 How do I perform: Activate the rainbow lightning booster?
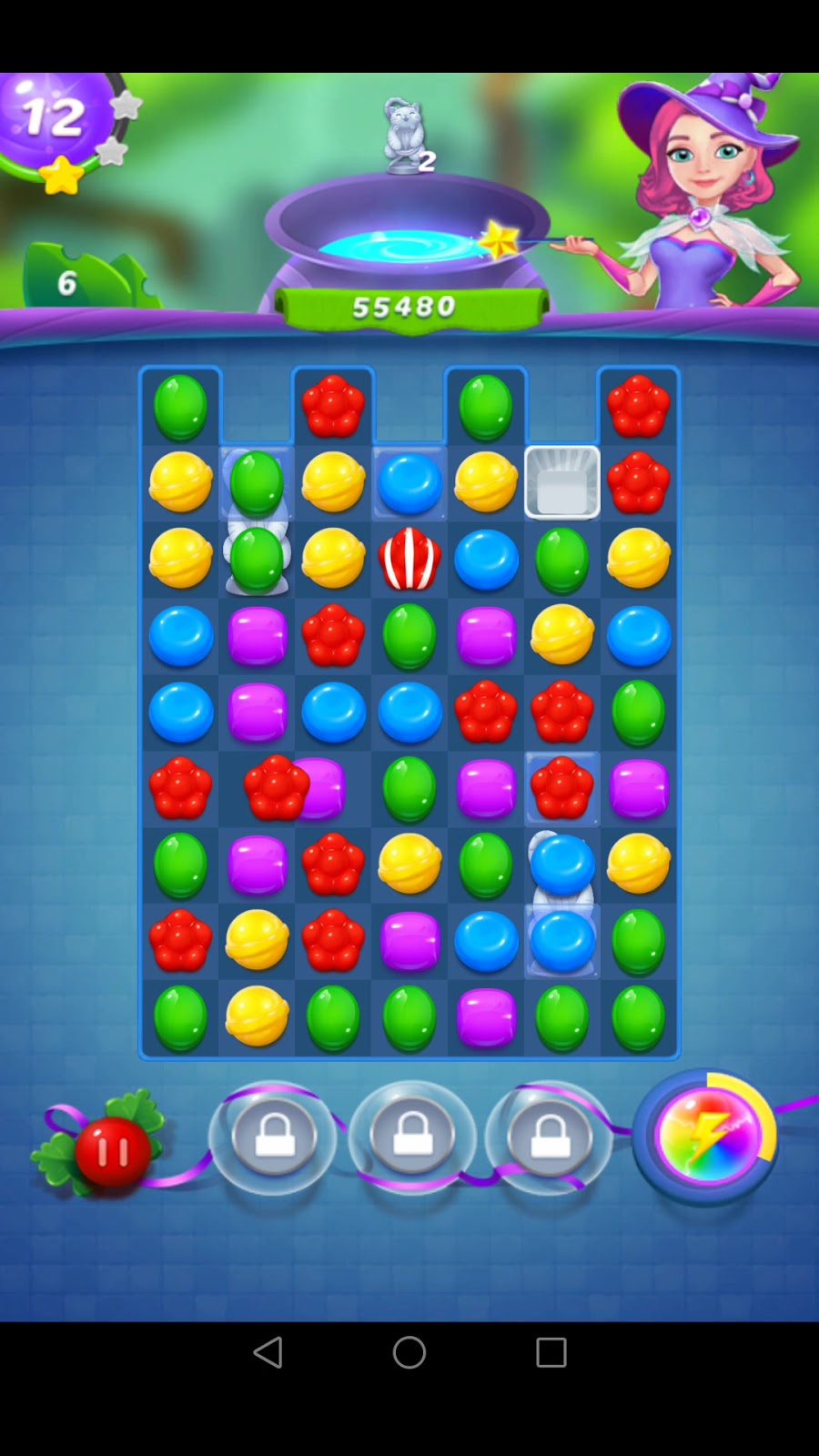click(706, 1137)
